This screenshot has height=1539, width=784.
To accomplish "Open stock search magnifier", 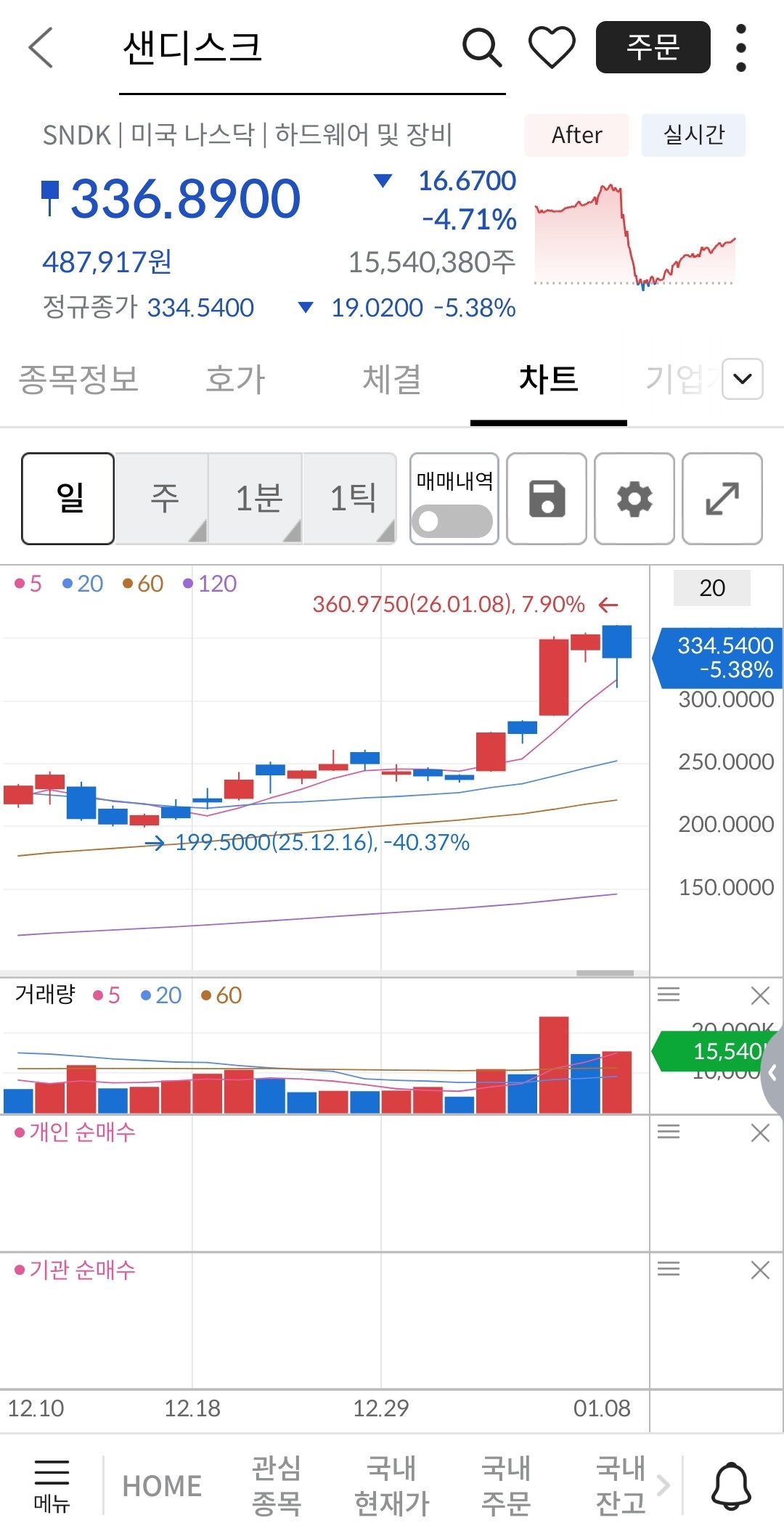I will pos(482,47).
